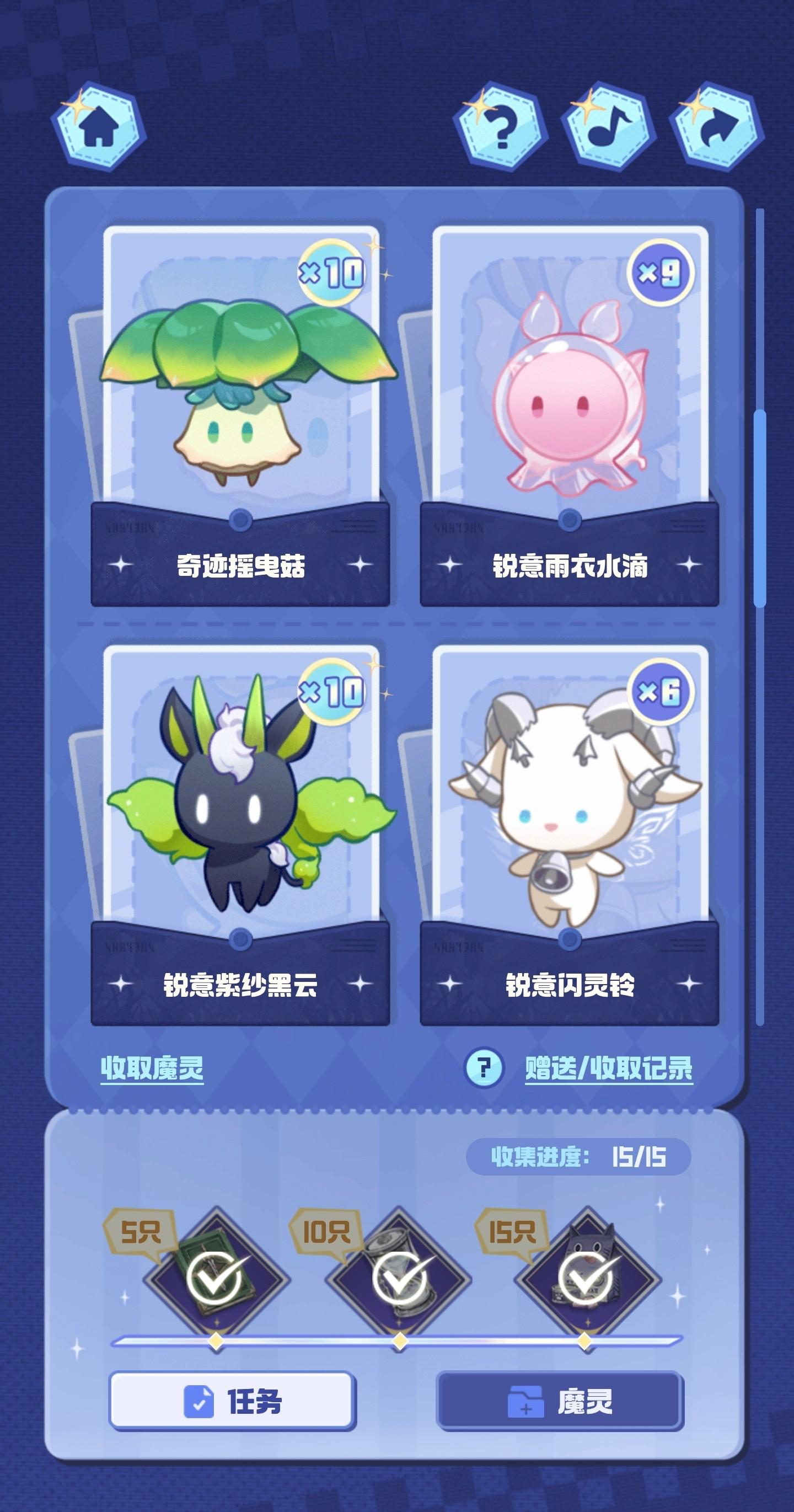View the 10只 milestone reward

(x=400, y=1279)
